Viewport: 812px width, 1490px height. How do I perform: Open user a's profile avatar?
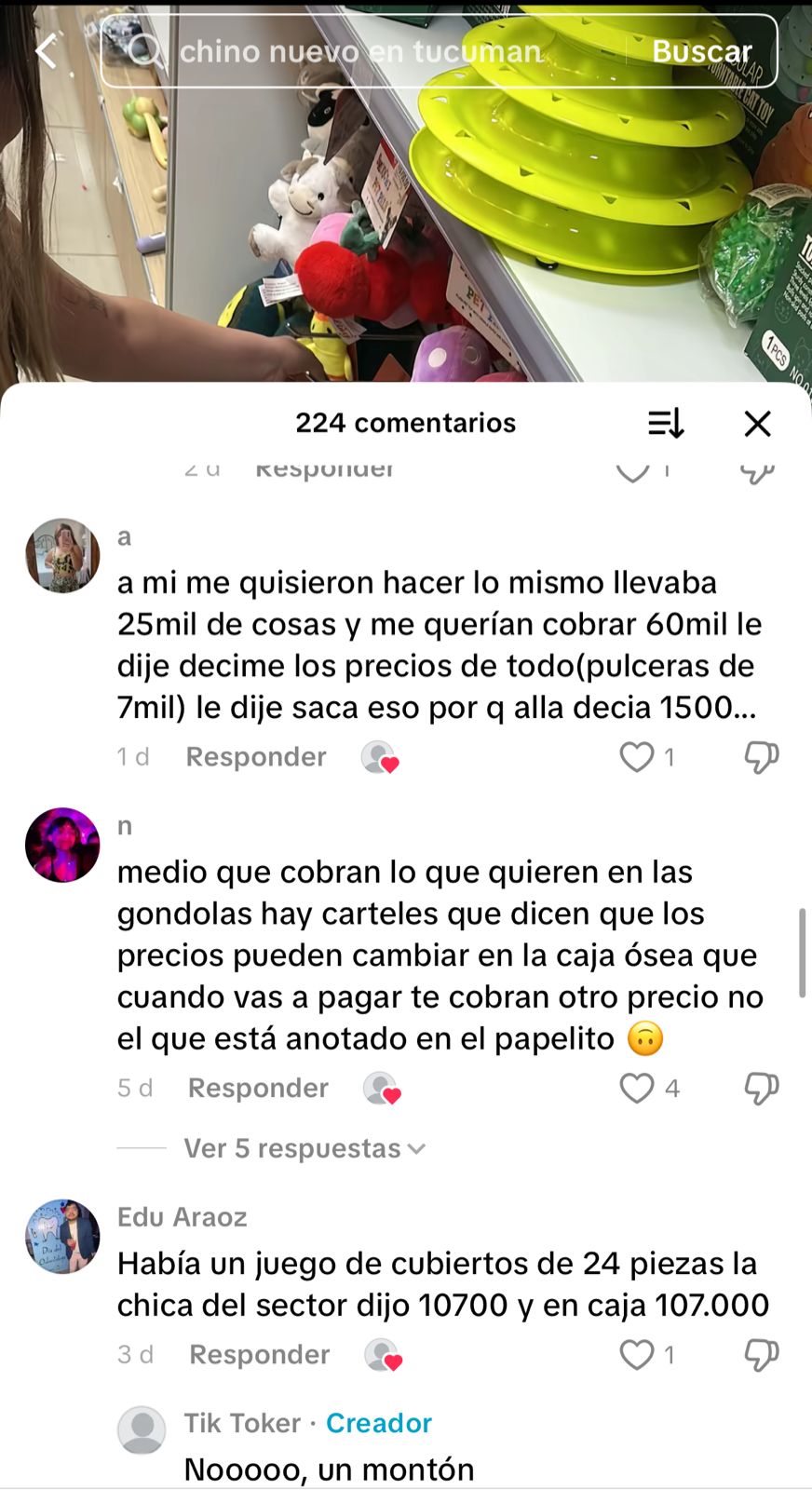(62, 556)
